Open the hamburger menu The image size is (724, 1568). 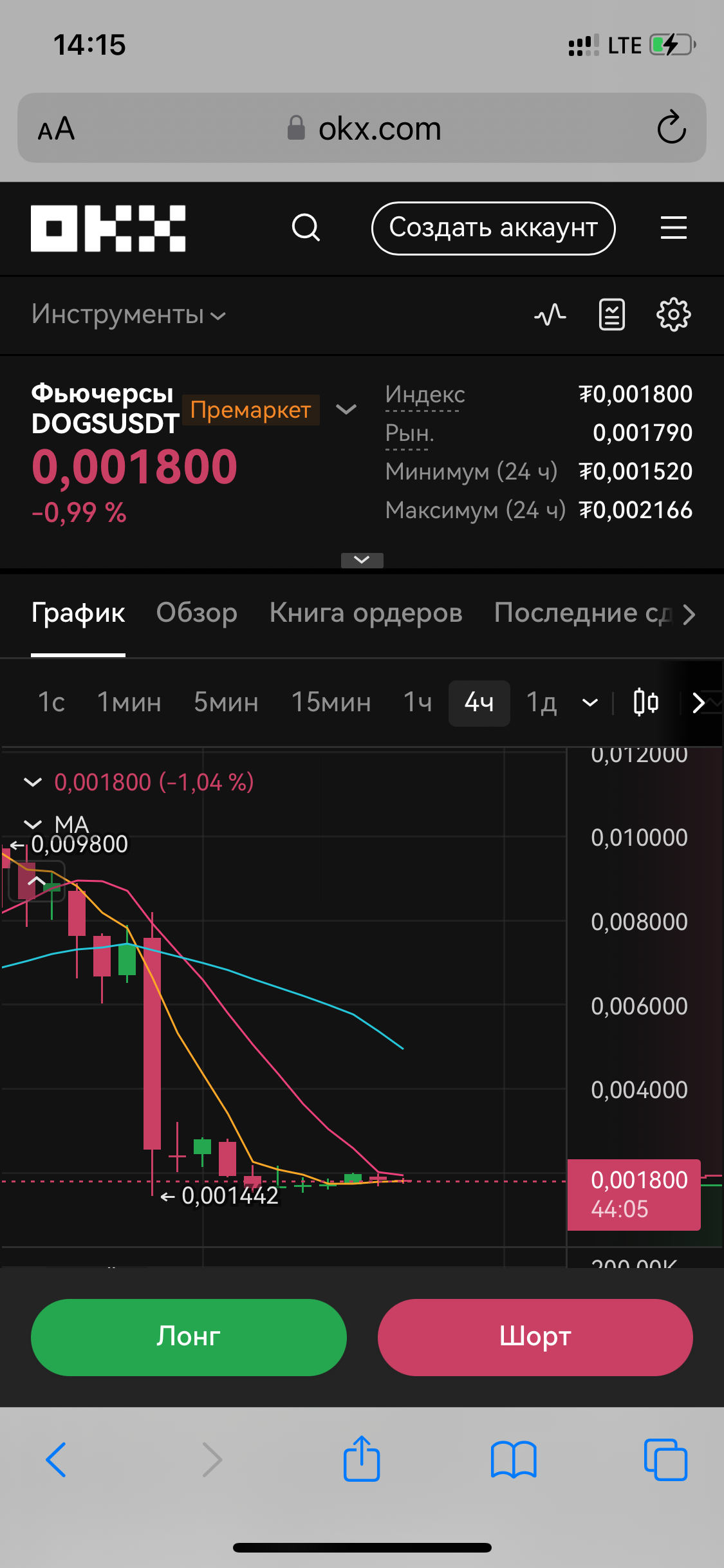click(x=673, y=228)
